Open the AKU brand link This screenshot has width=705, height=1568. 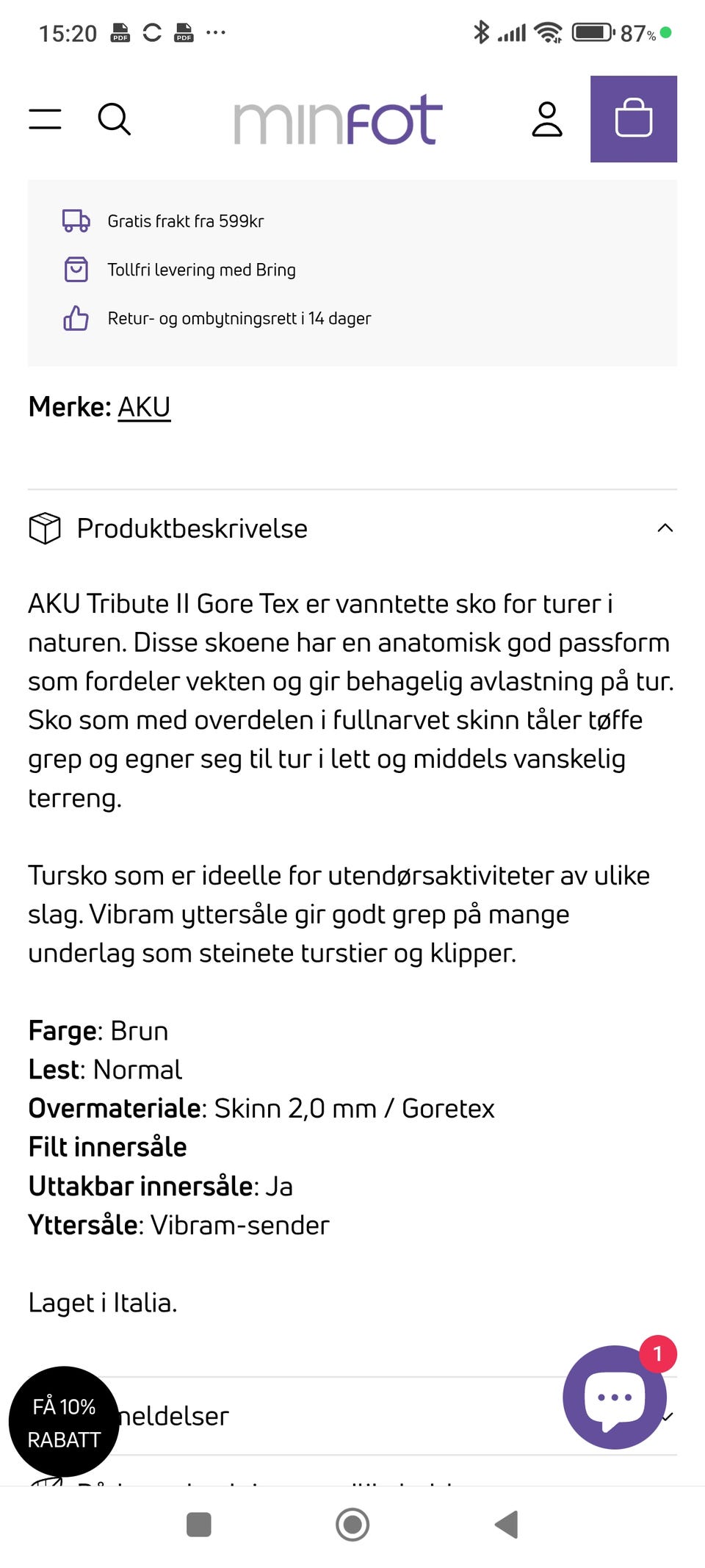145,406
